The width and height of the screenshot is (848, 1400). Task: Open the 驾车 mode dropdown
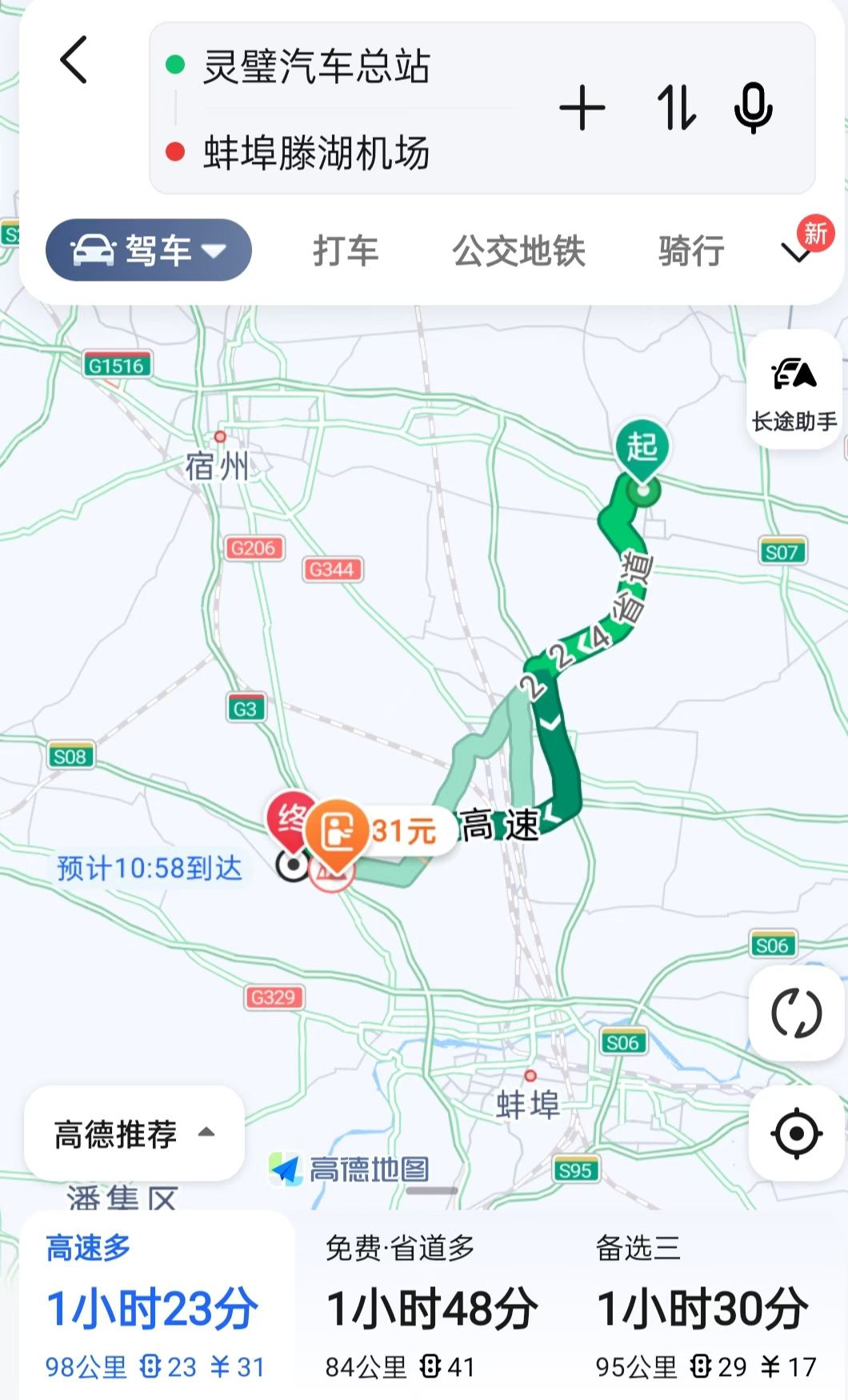[149, 250]
